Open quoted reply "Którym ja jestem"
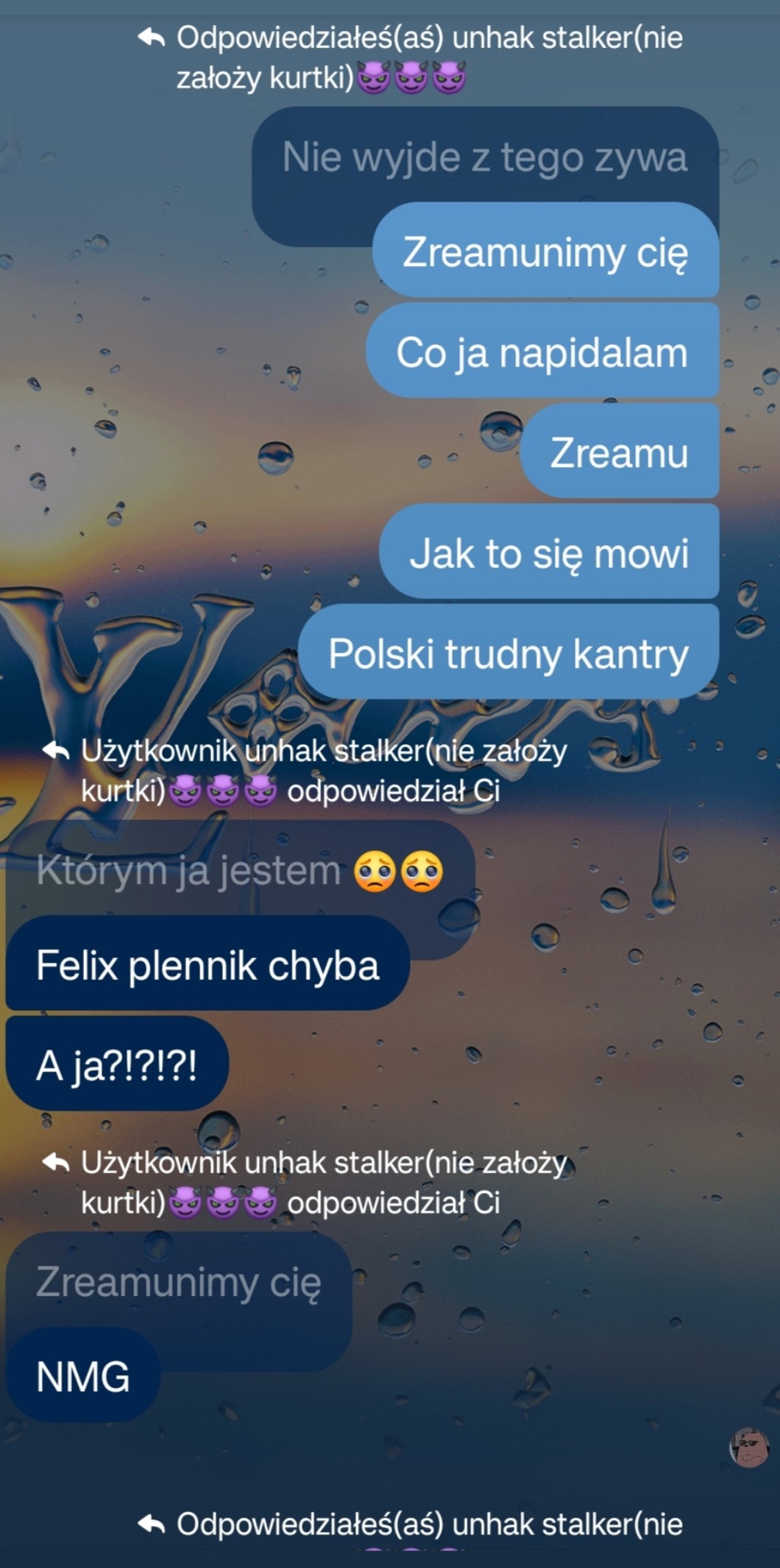Screen dimensions: 780x1568 [239, 870]
